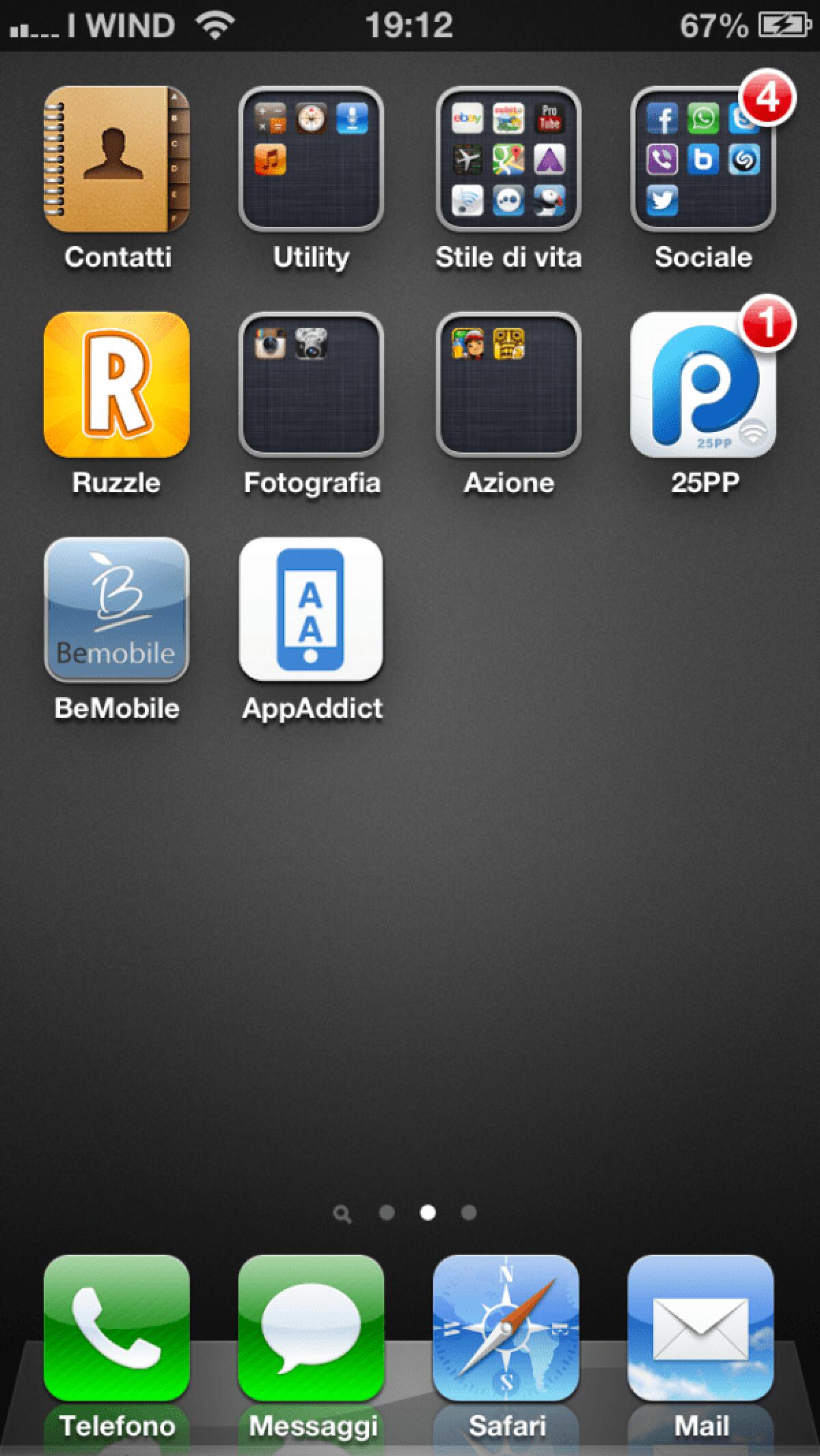Viewport: 820px width, 1456px height.
Task: Launch the Ruzzle game
Action: pos(116,386)
